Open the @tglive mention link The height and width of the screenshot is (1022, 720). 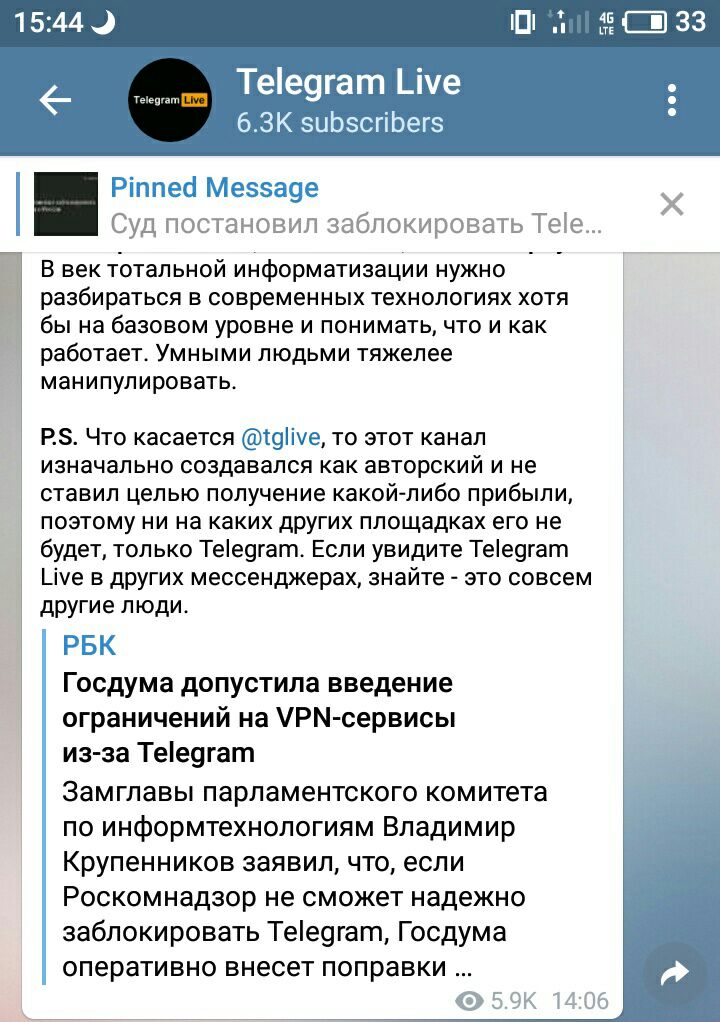pyautogui.click(x=281, y=437)
